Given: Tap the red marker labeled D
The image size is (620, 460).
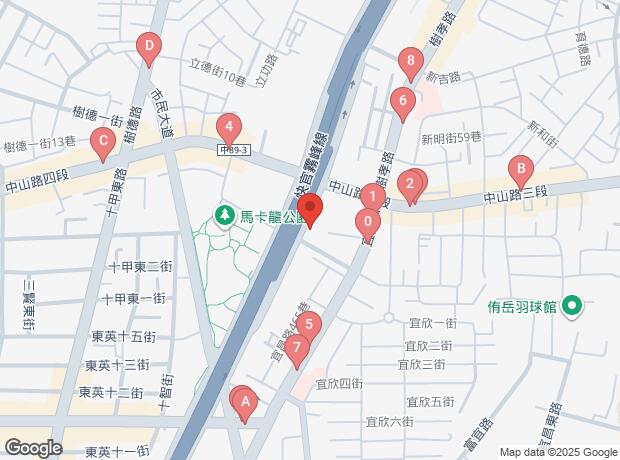Looking at the screenshot, I should click(x=149, y=45).
